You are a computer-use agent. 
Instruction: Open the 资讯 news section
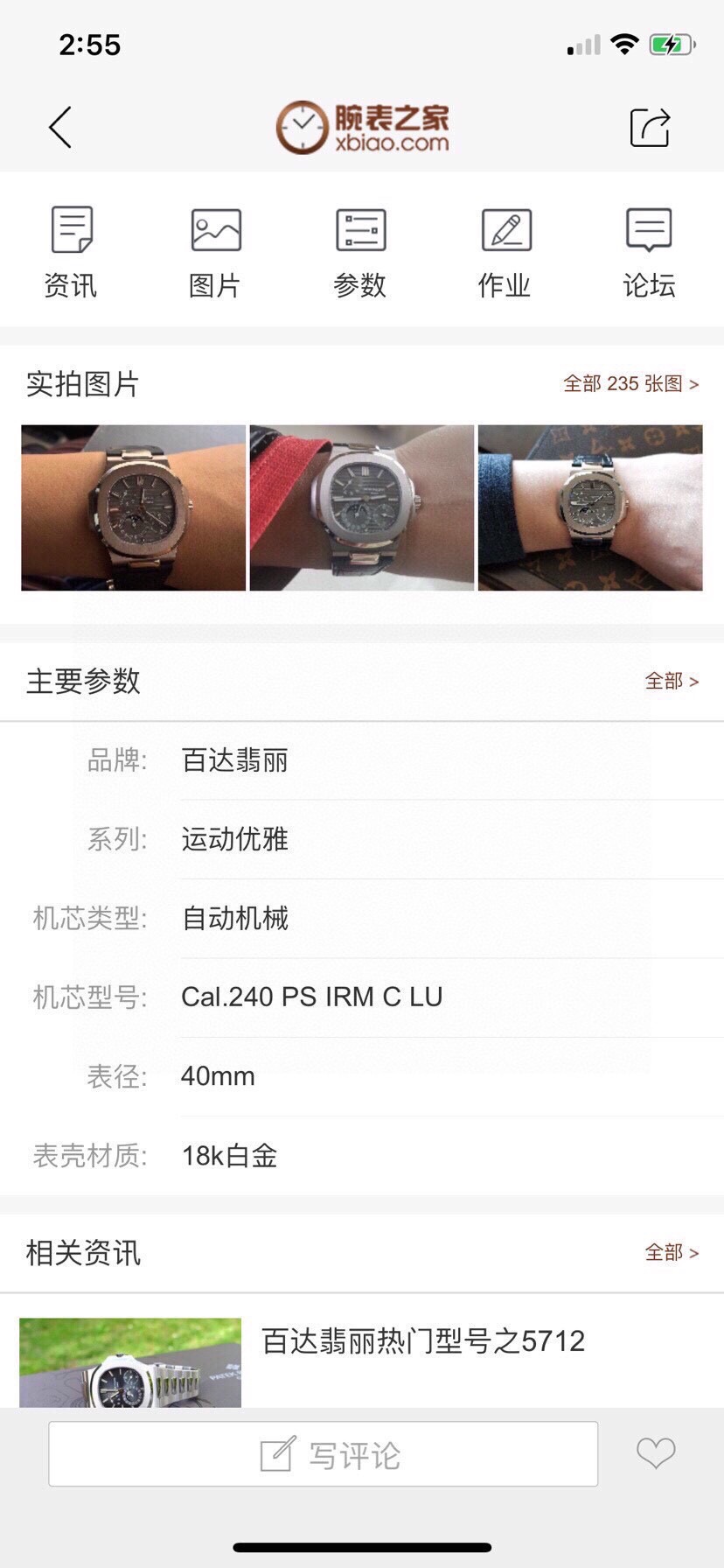pyautogui.click(x=71, y=252)
